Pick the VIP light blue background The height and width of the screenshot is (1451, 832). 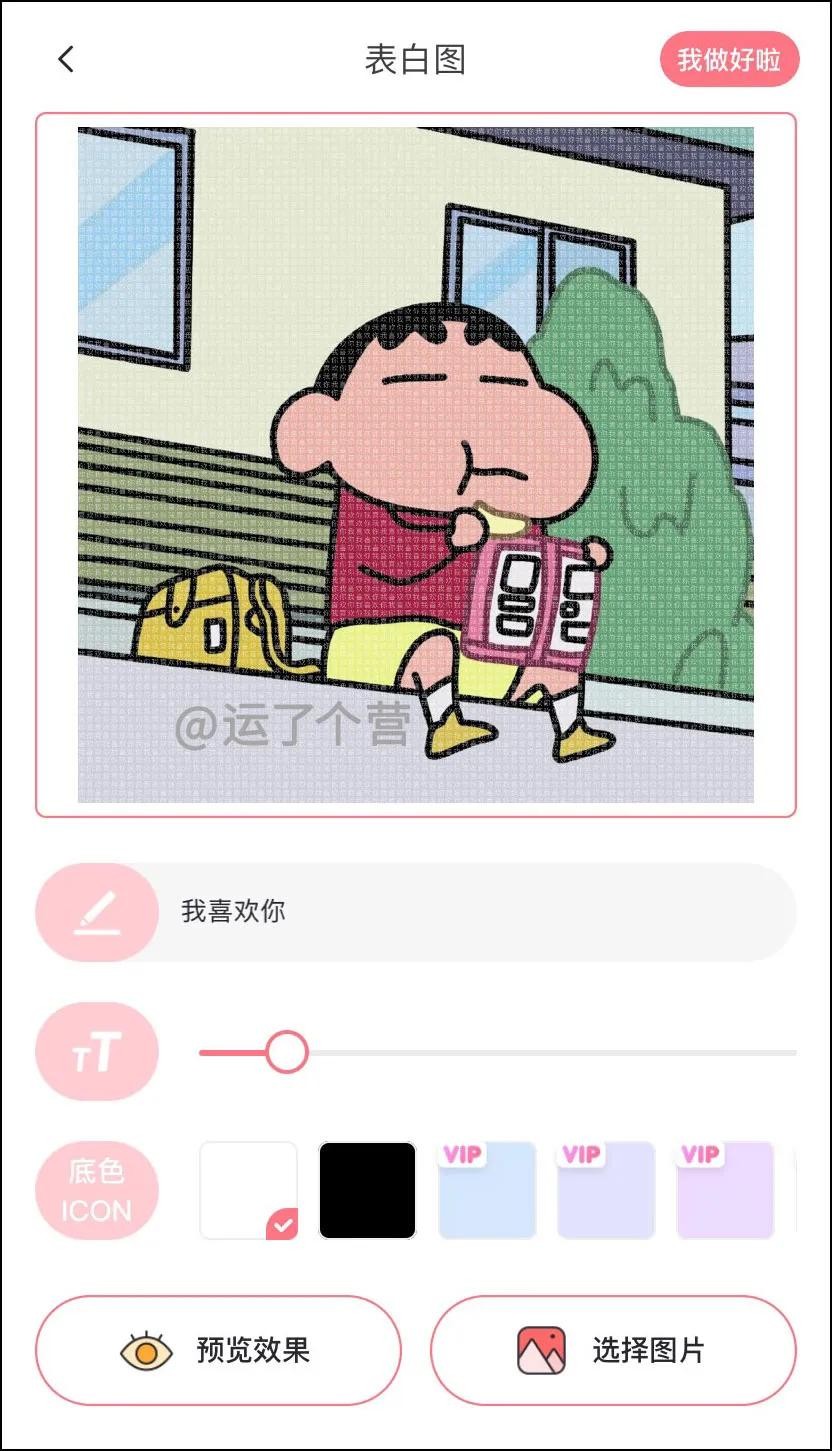tap(487, 1190)
